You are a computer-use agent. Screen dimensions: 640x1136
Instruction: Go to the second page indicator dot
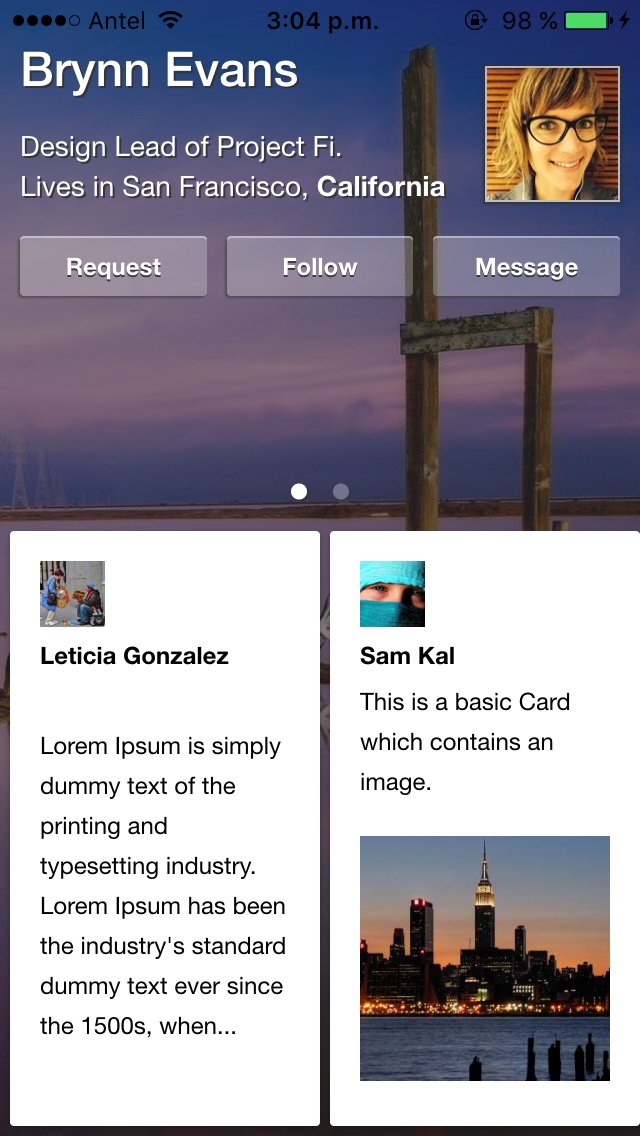click(x=341, y=491)
